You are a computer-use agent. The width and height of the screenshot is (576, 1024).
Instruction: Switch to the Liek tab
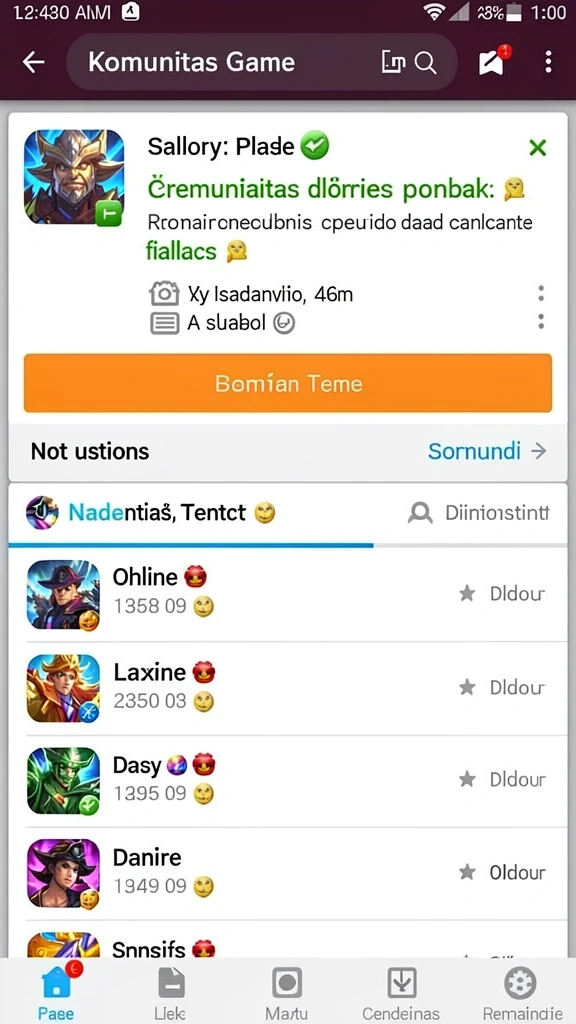[170, 992]
